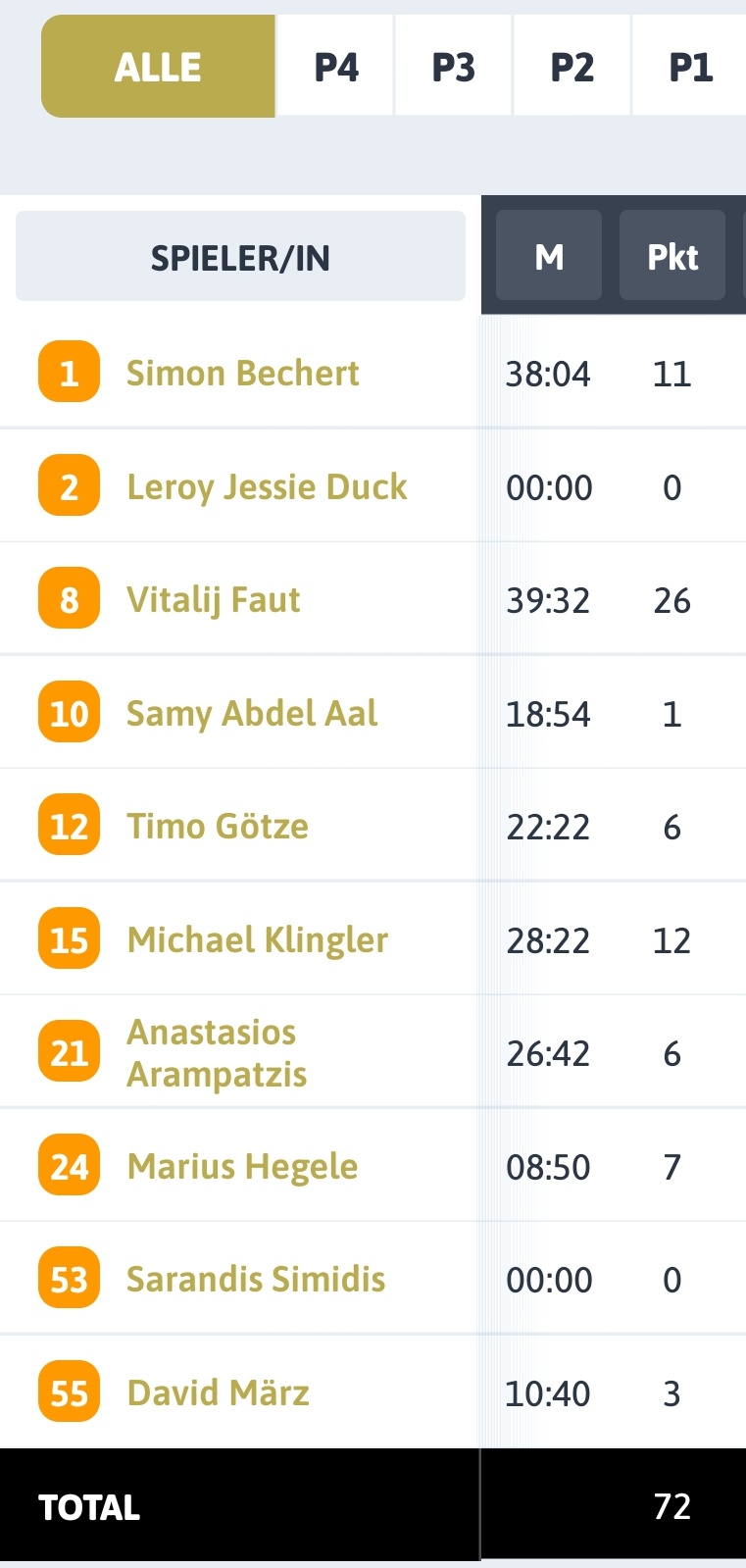Screen dimensions: 746x1568
Task: Sort by the SPIELER/IN column header
Action: click(x=240, y=257)
